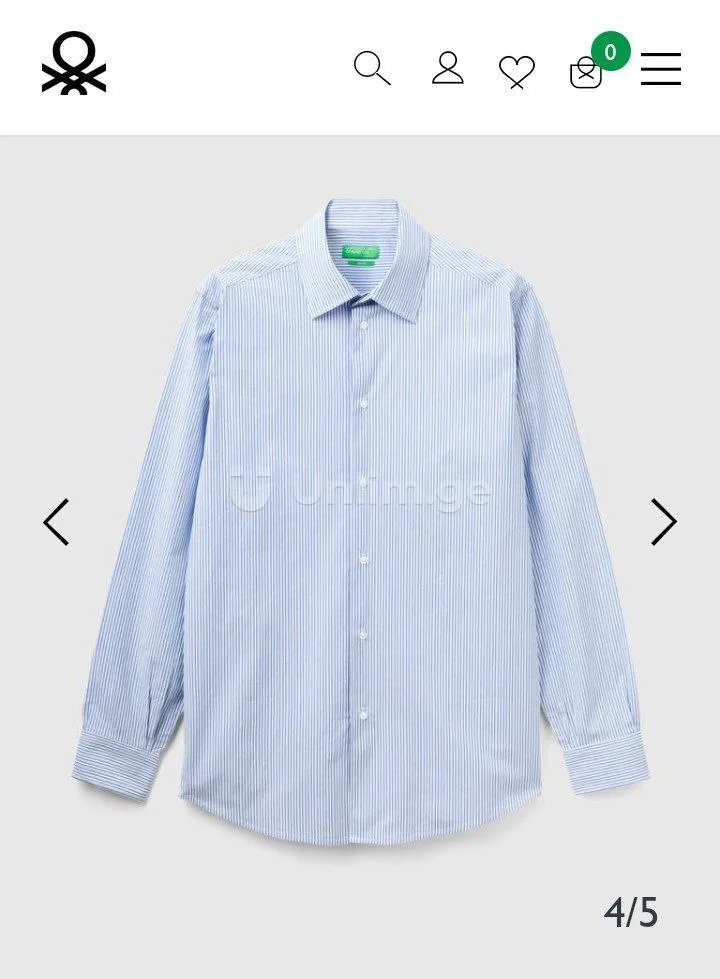View the wishlist heart
The height and width of the screenshot is (979, 720).
coord(516,71)
